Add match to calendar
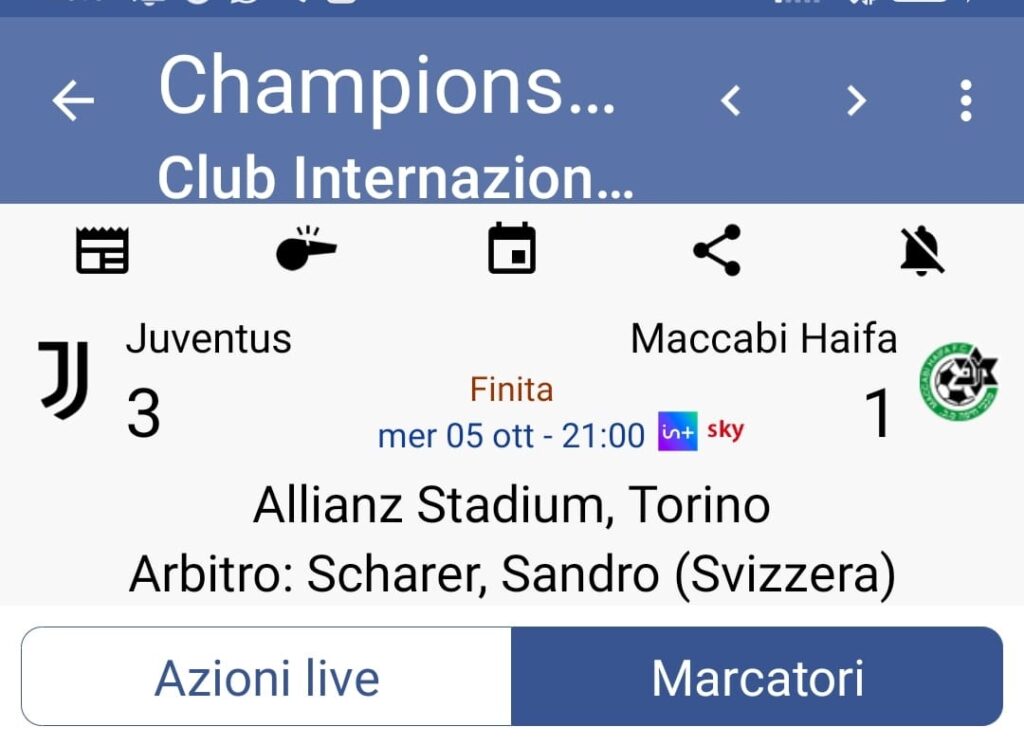Screen dimensions: 1024x745 coord(512,249)
